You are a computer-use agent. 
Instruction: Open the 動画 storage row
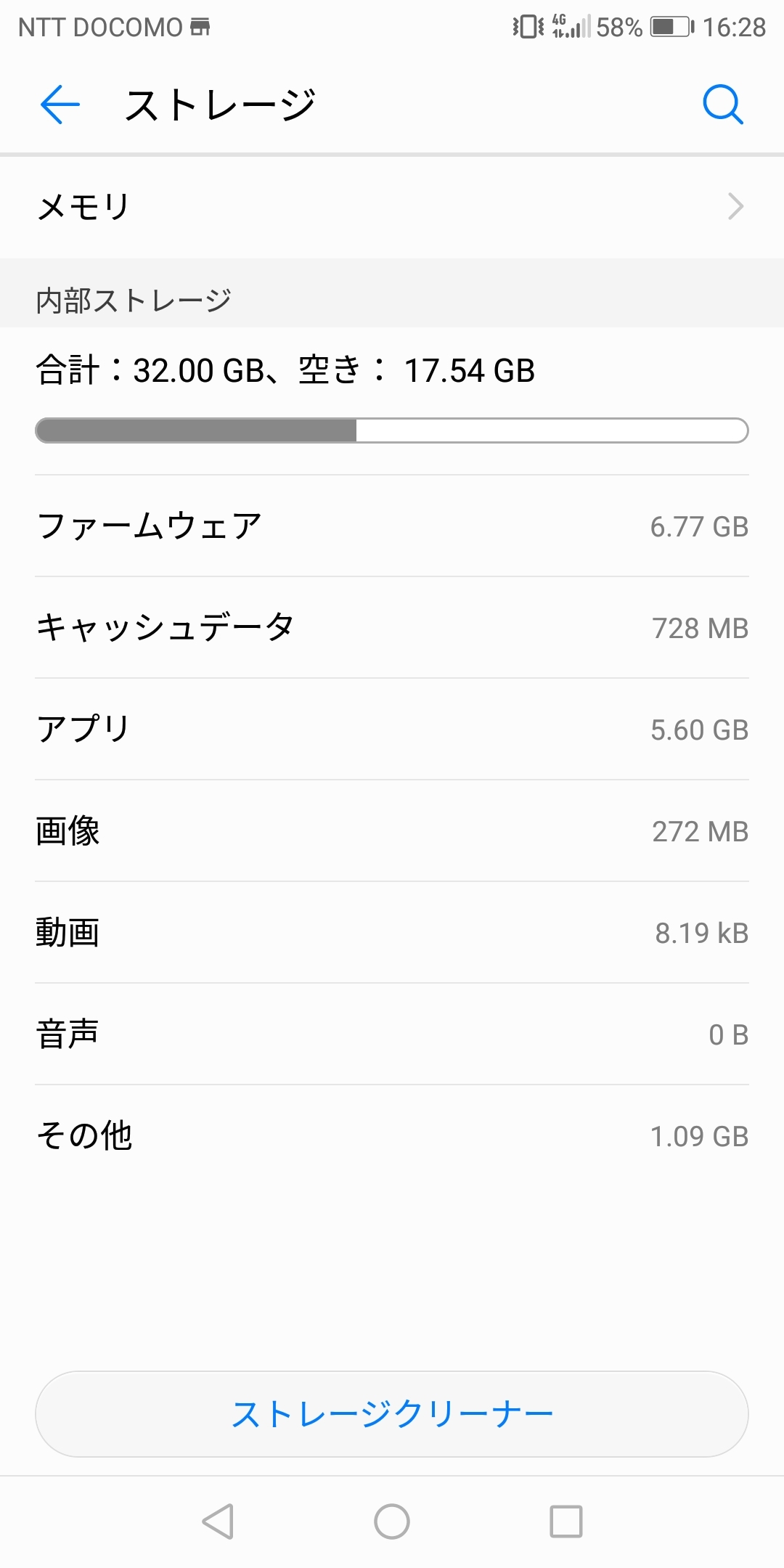[392, 933]
